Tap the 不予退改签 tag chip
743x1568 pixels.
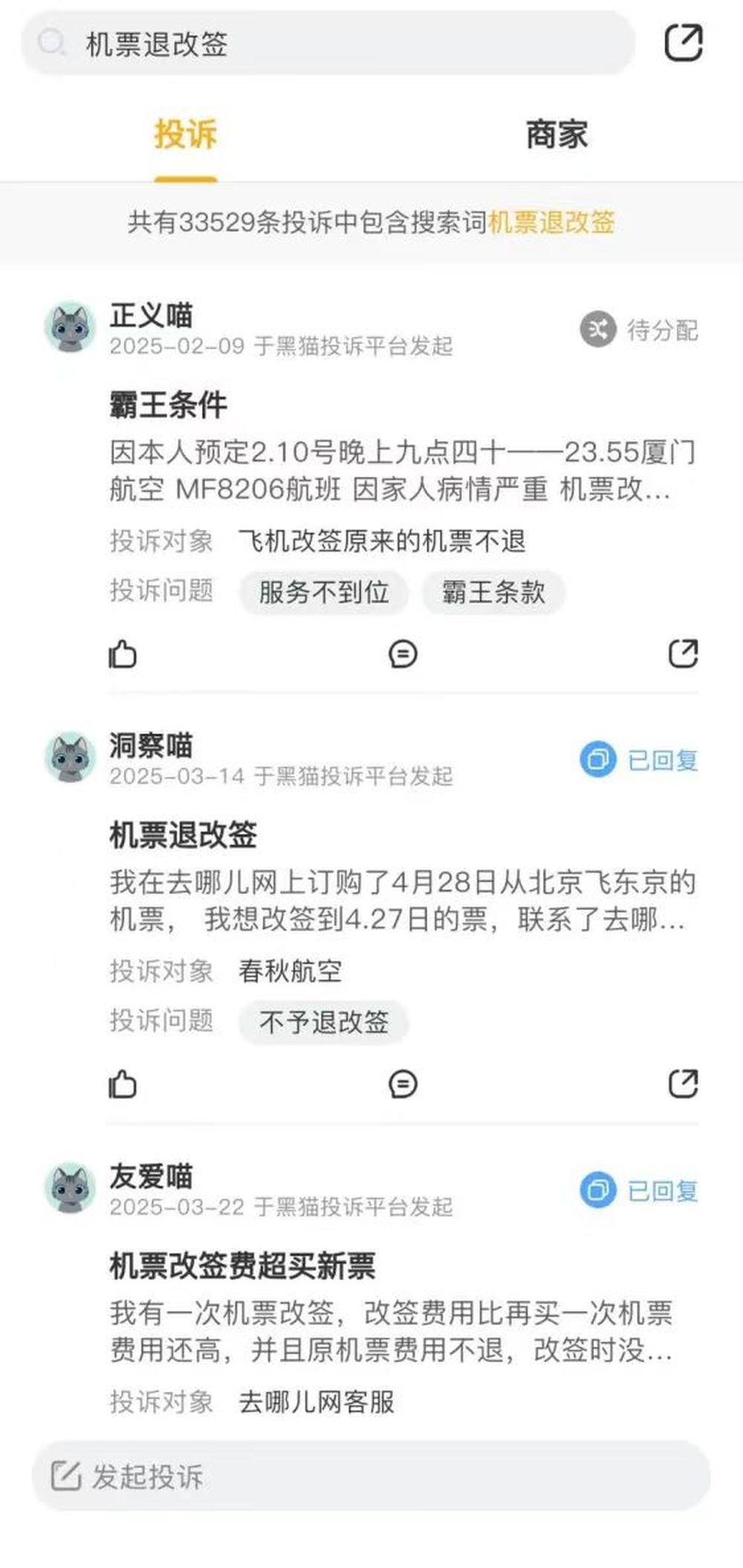[x=323, y=1023]
